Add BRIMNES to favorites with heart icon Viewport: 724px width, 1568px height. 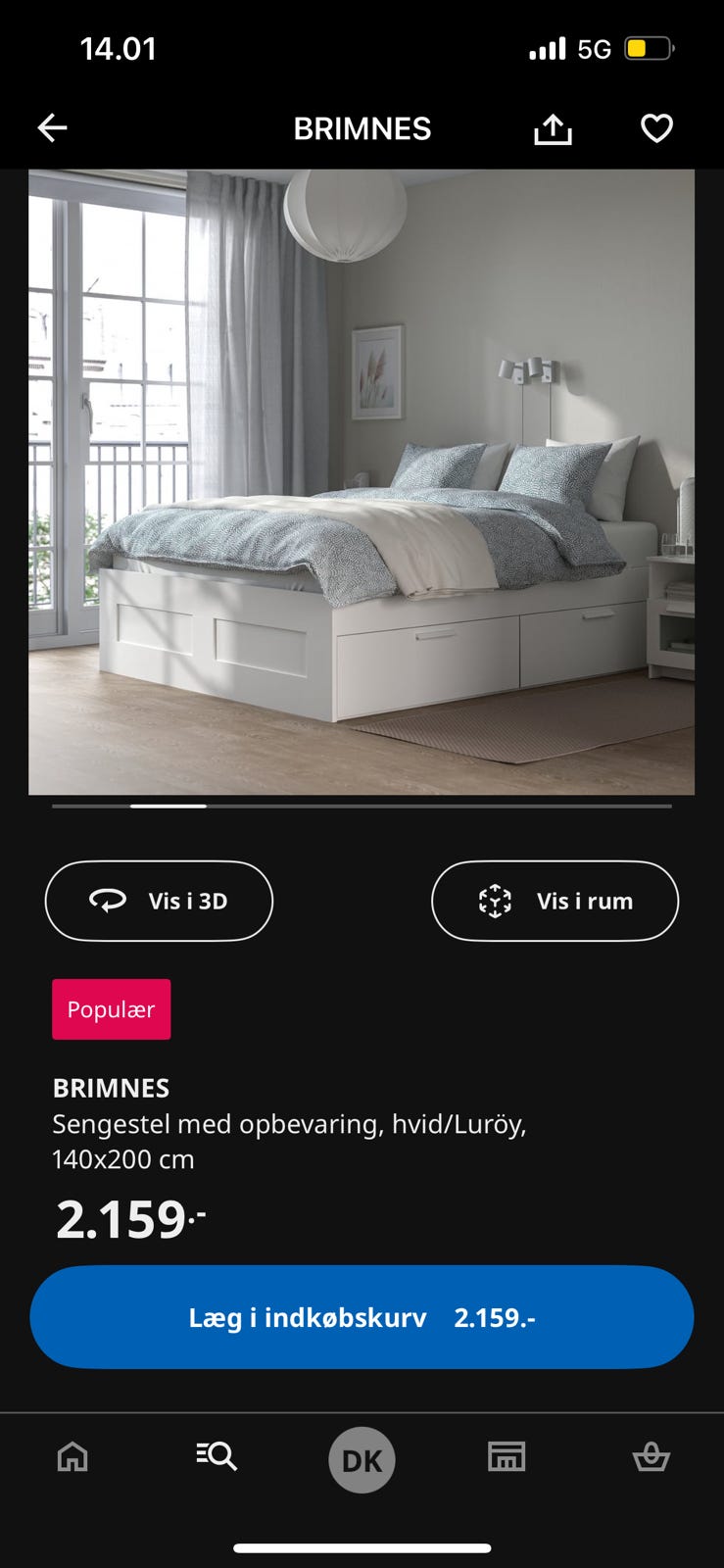pyautogui.click(x=656, y=127)
